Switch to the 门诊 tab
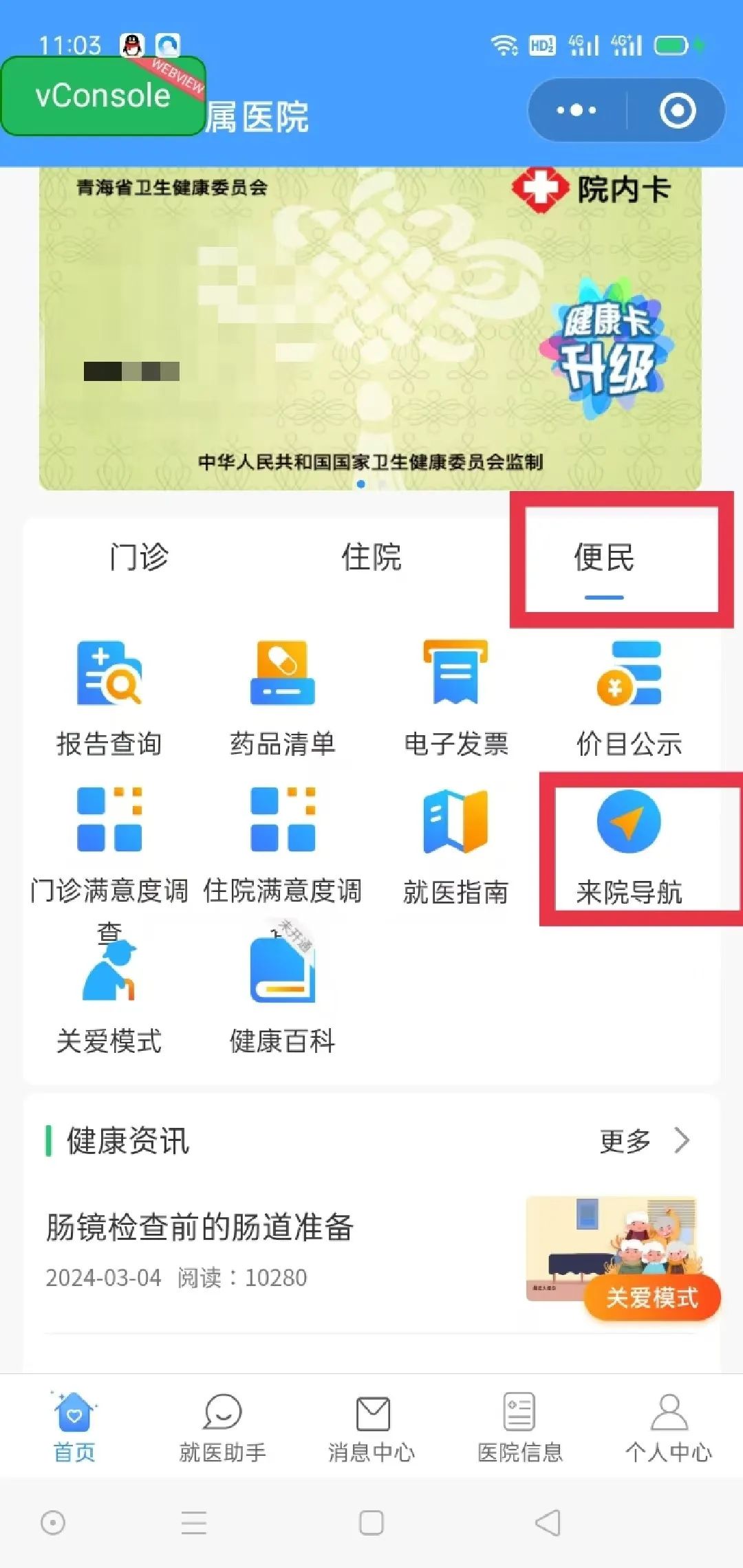 click(x=139, y=557)
